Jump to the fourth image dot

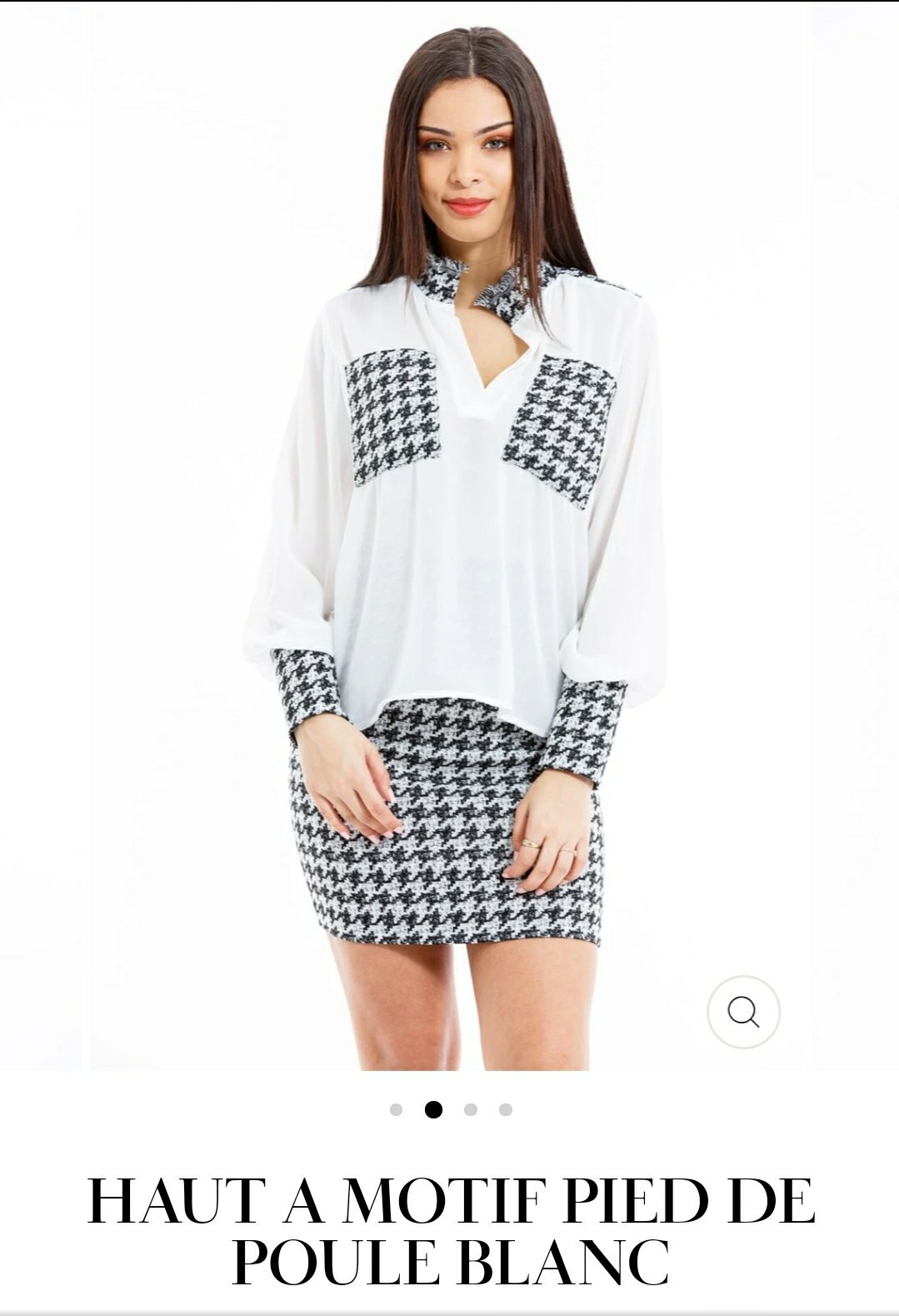pos(506,1109)
